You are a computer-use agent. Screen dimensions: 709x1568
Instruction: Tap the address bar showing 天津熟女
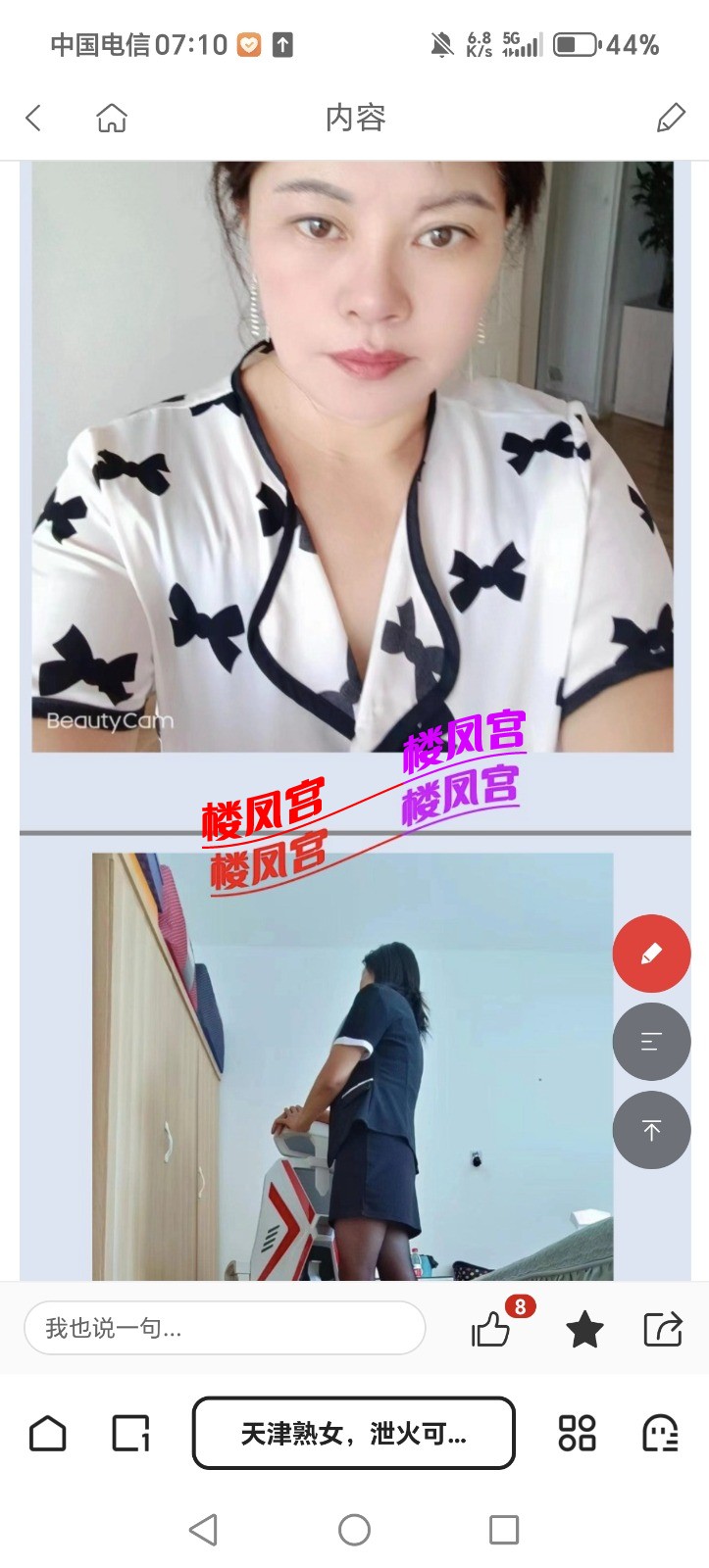[x=354, y=1433]
